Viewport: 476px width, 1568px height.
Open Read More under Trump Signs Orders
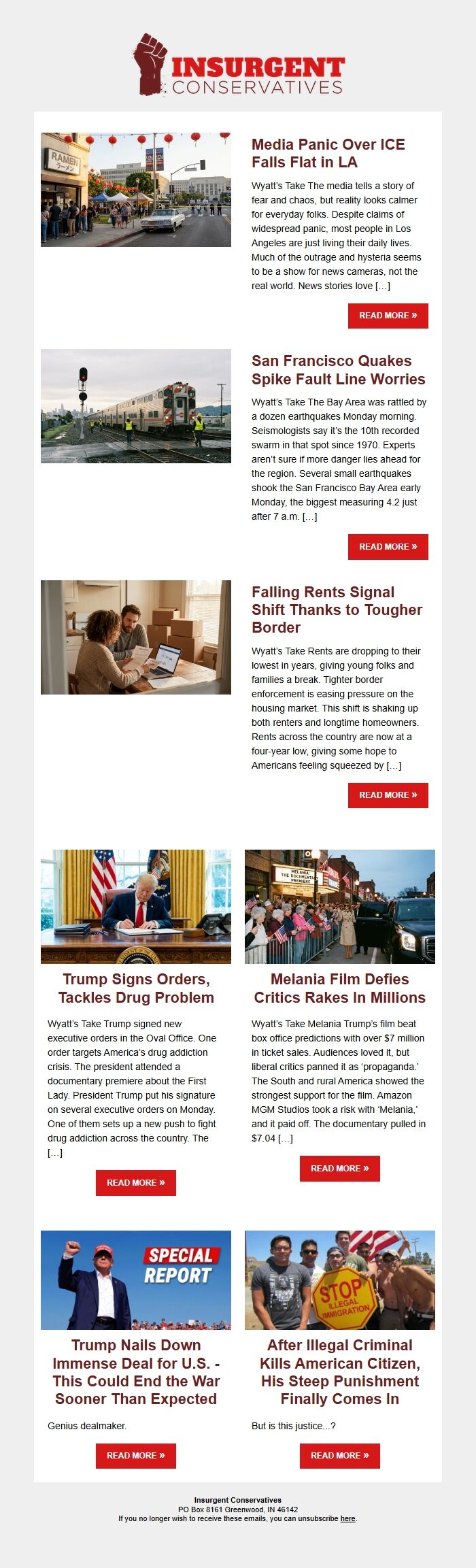tap(135, 1182)
